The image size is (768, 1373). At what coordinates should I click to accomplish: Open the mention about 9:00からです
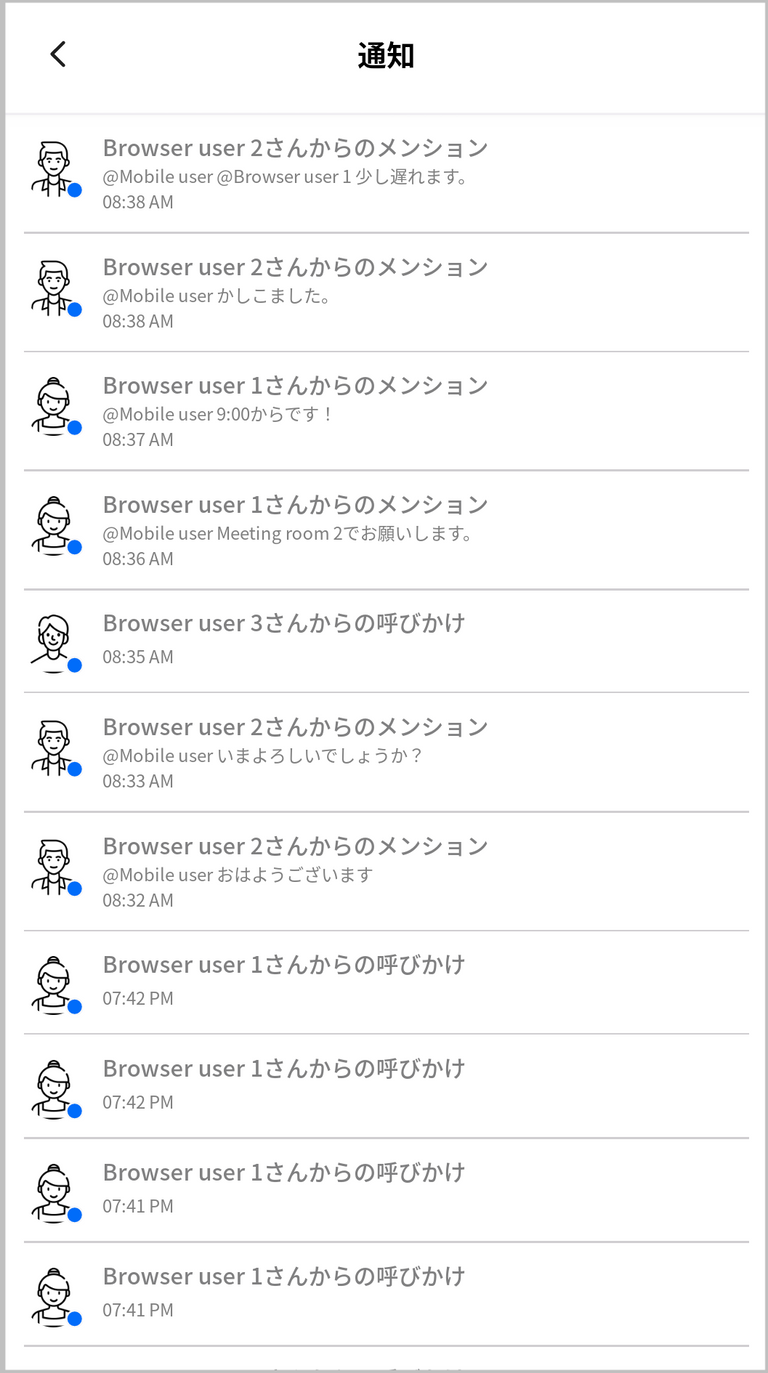click(386, 411)
